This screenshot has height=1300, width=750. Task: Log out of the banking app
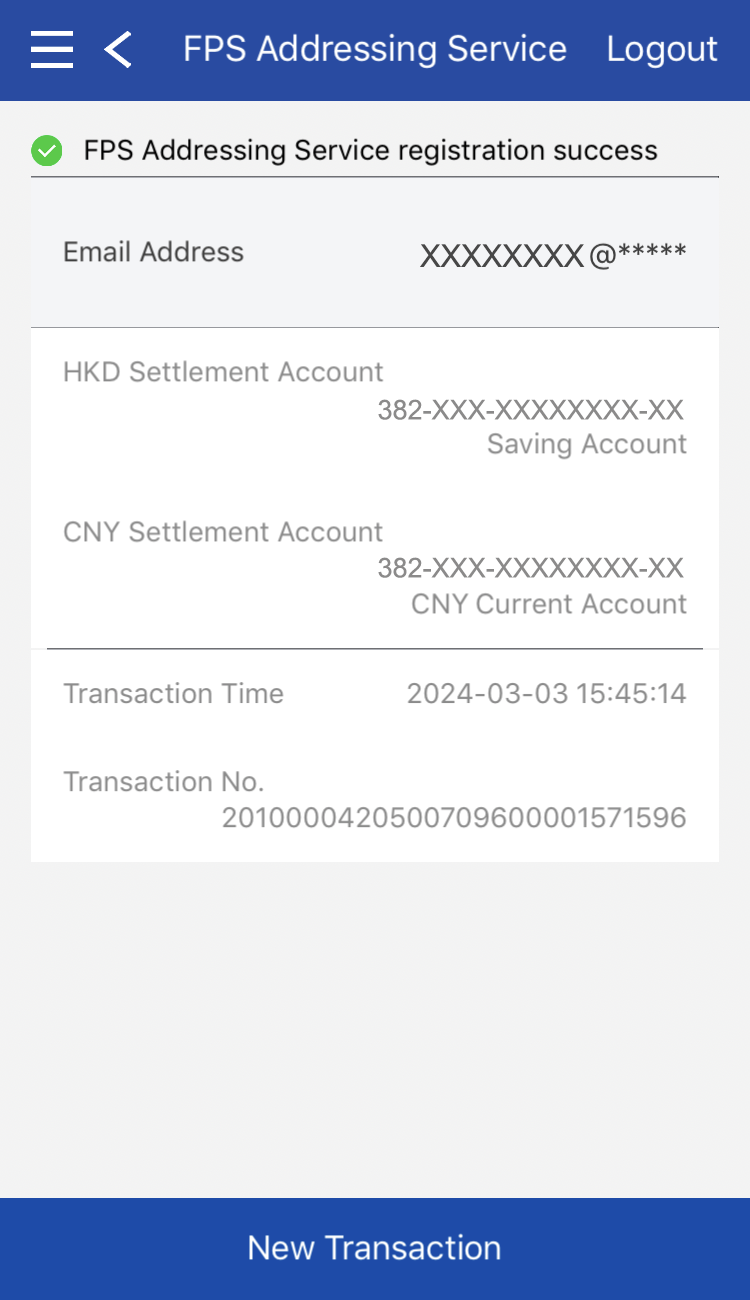point(662,49)
